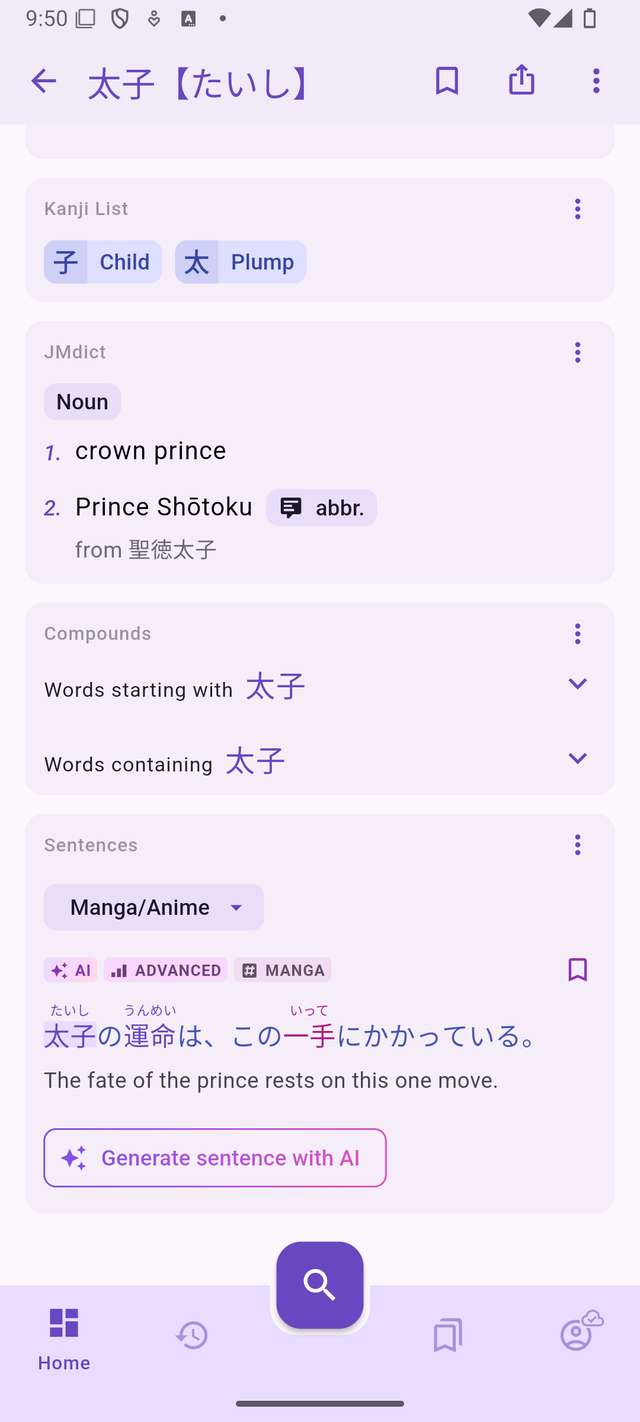Expand Words starting with 太子
The height and width of the screenshot is (1422, 640).
pos(577,685)
